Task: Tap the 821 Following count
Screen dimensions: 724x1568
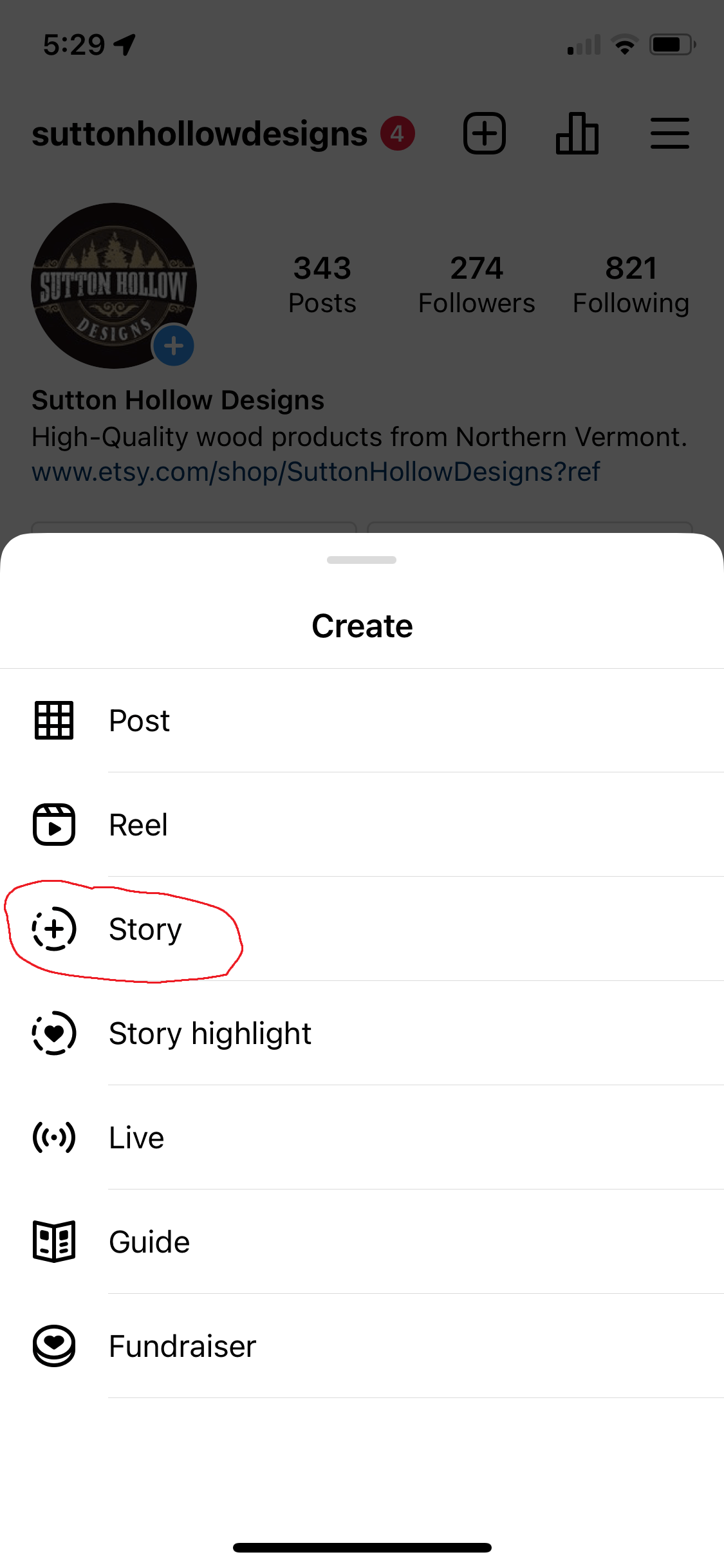Action: [x=631, y=283]
